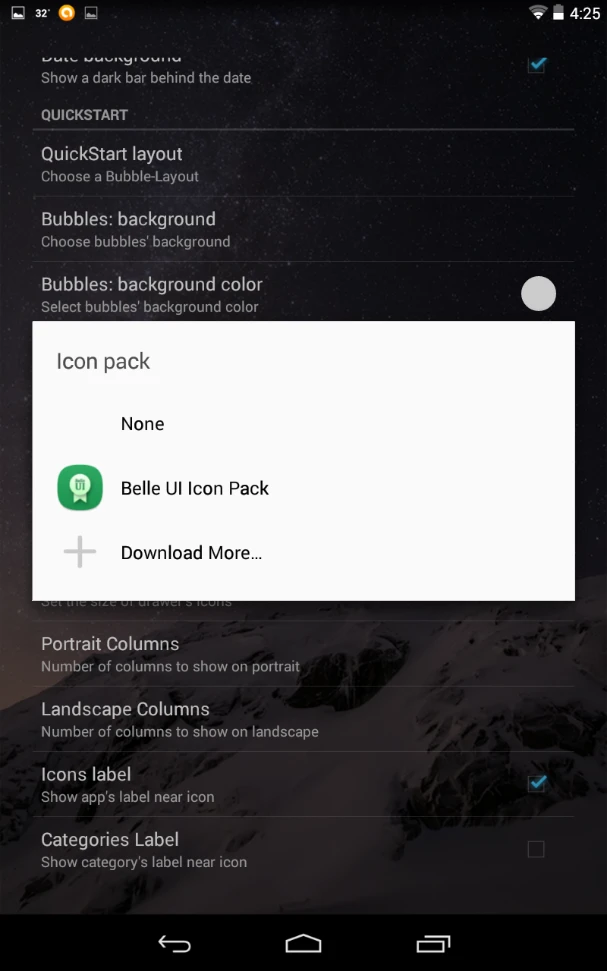The width and height of the screenshot is (607, 971).
Task: Go to the home screen
Action: [303, 943]
